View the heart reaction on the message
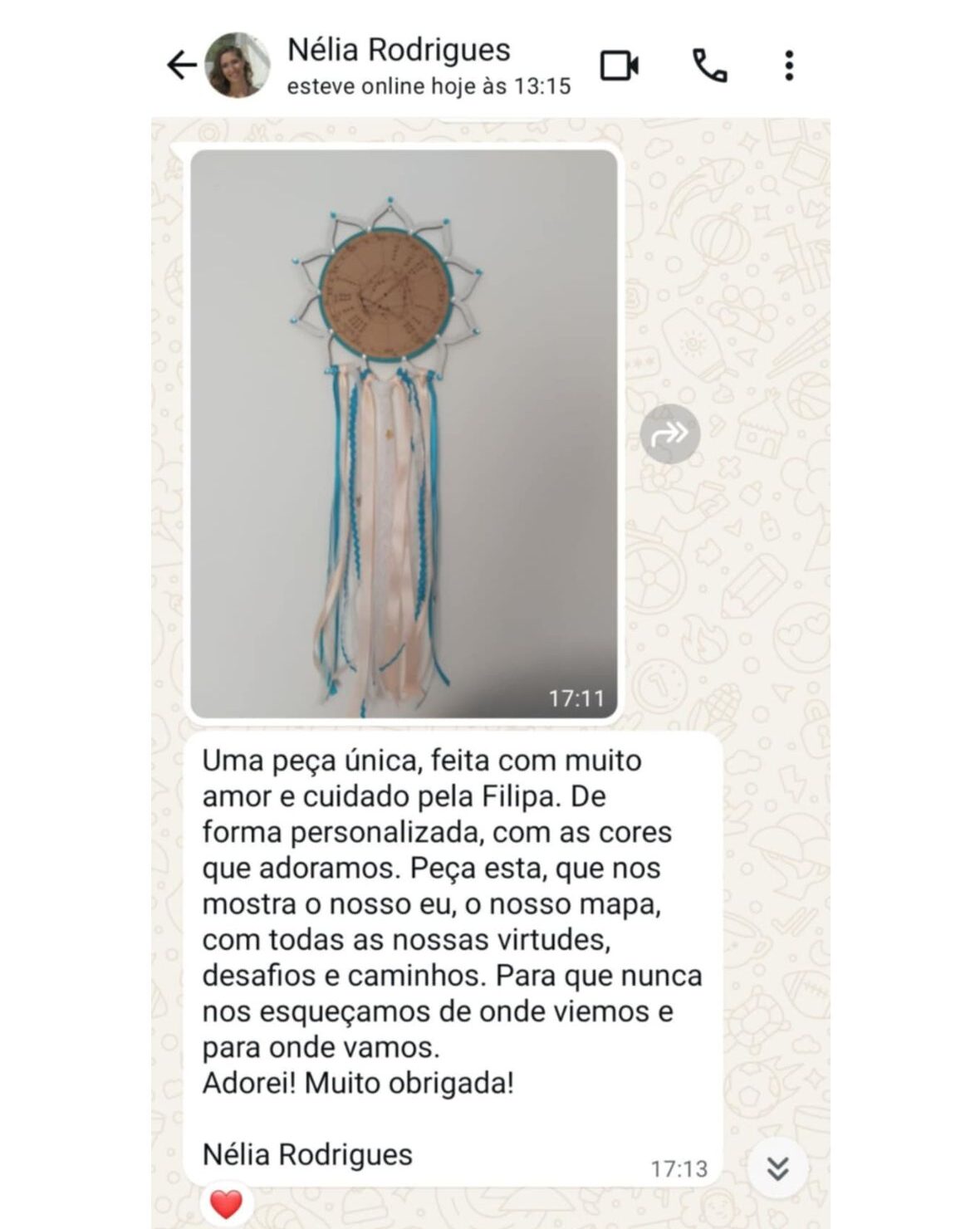Image resolution: width=980 pixels, height=1229 pixels. click(x=226, y=1203)
